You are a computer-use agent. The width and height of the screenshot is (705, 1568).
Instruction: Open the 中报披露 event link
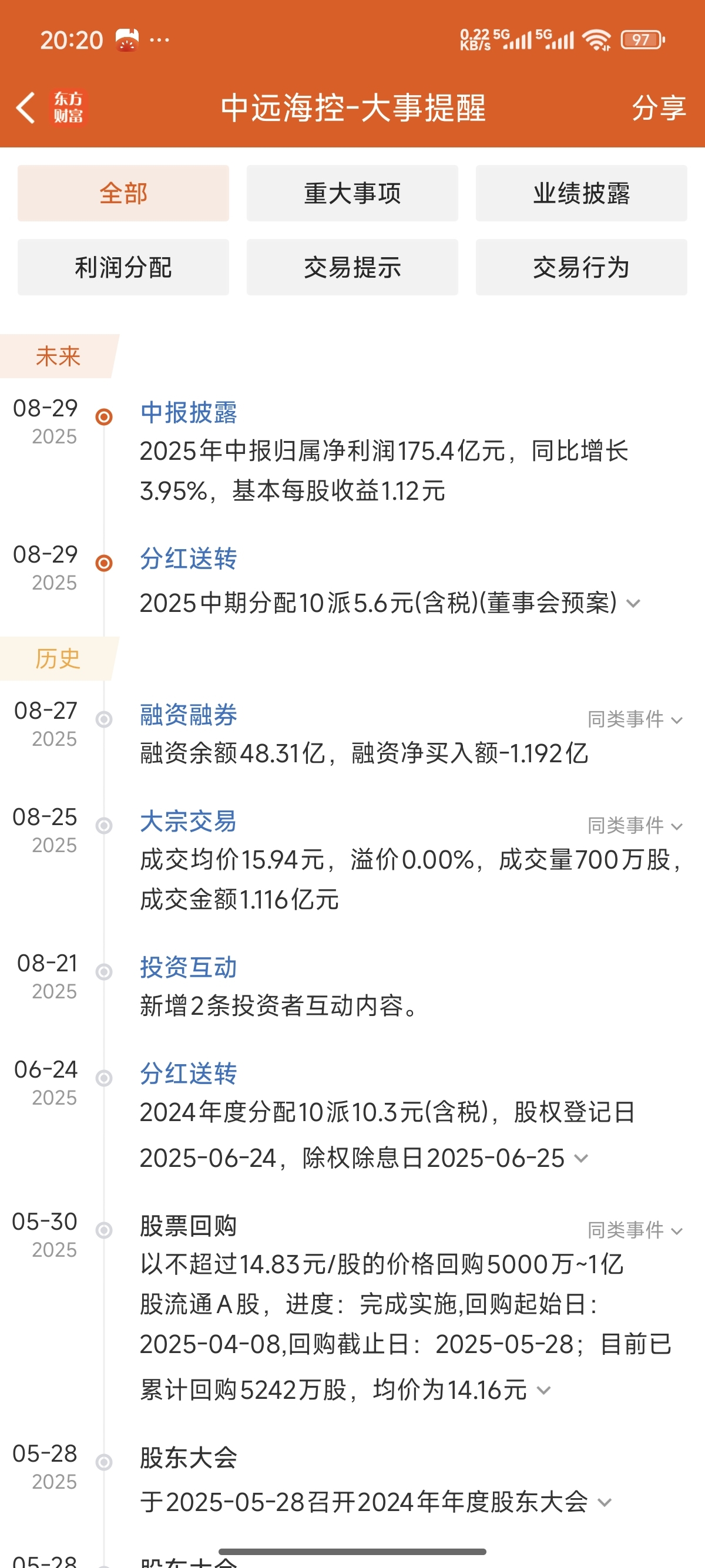(189, 413)
